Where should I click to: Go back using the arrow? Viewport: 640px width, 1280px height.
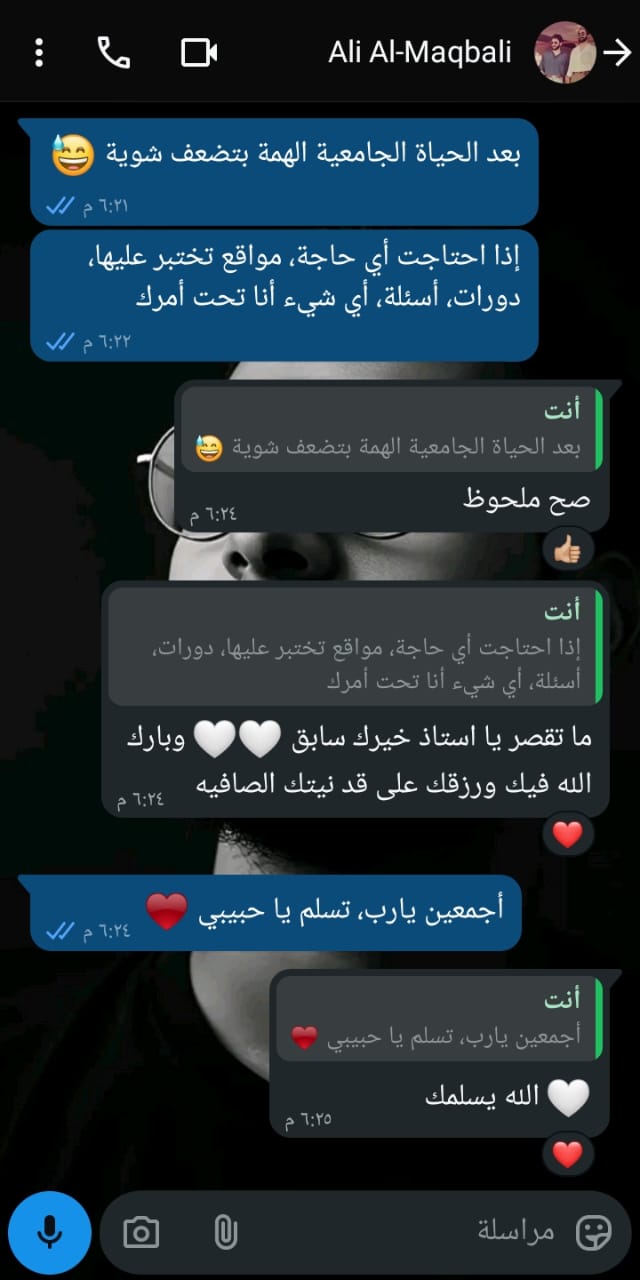618,52
